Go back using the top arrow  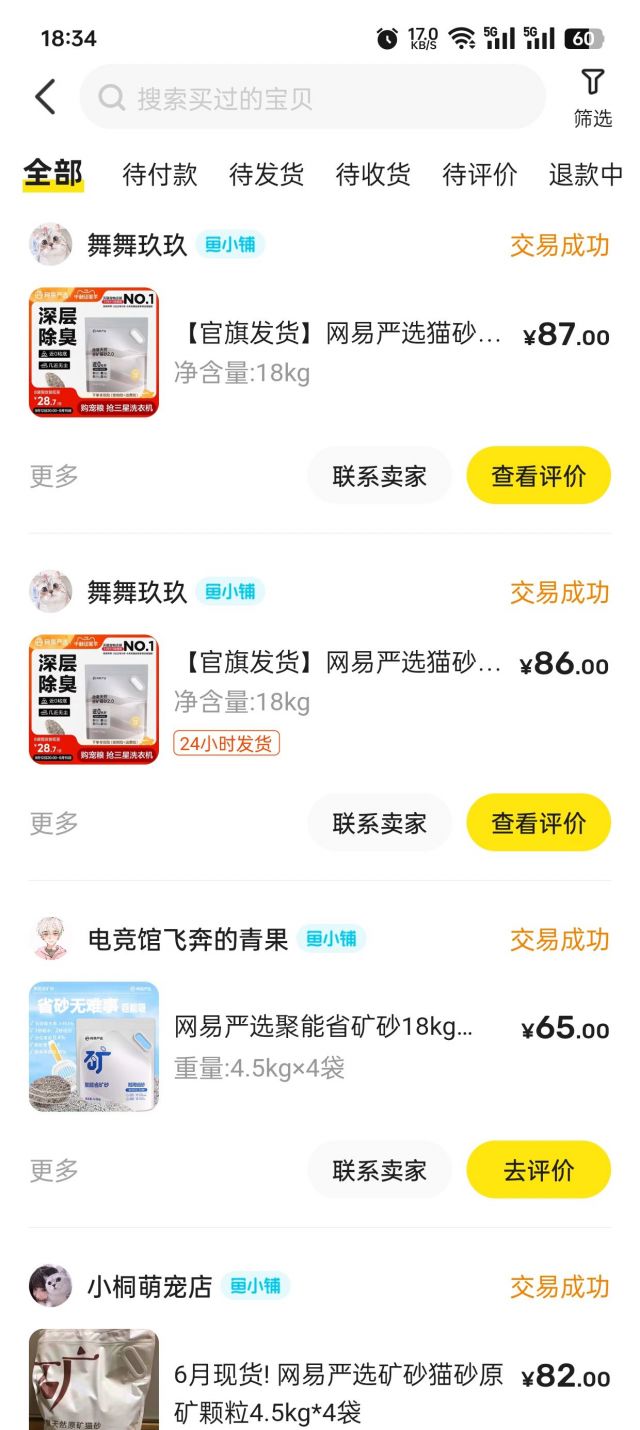point(45,97)
